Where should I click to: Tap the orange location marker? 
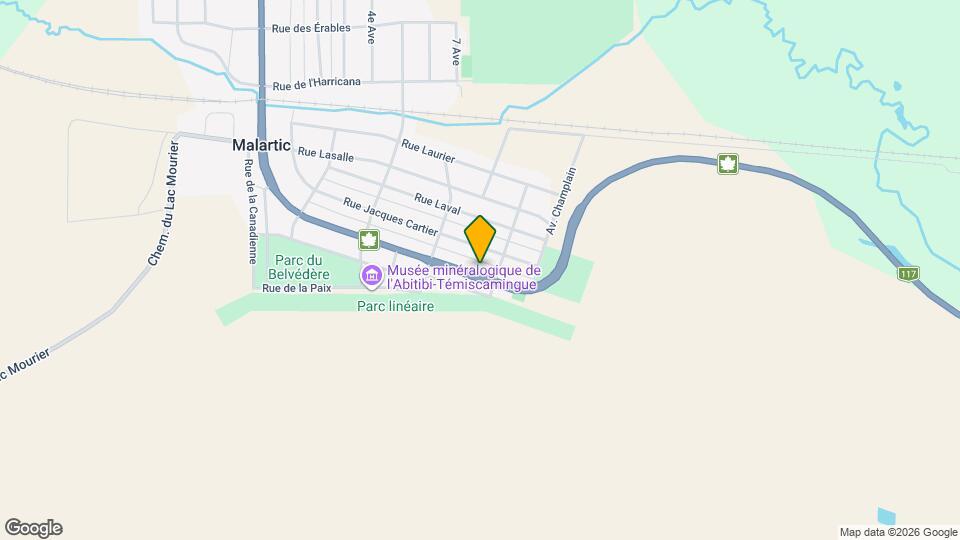pyautogui.click(x=480, y=238)
